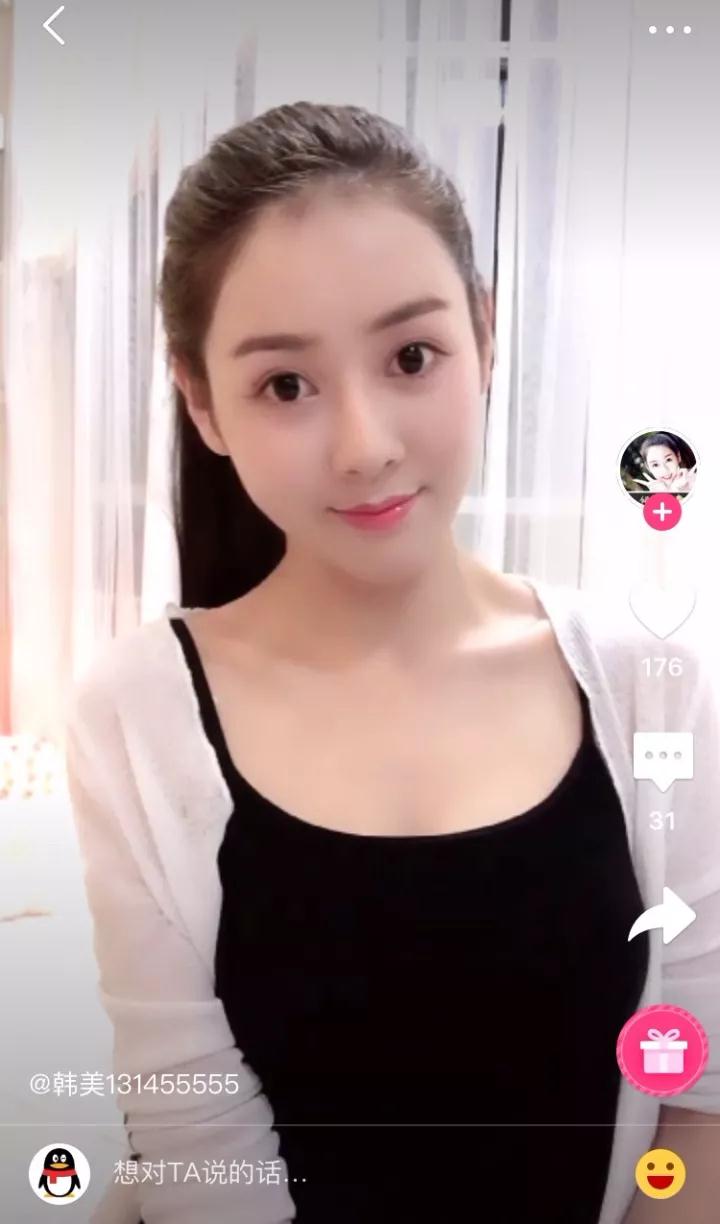Open the creator's profile avatar
The image size is (720, 1224).
coord(658,466)
